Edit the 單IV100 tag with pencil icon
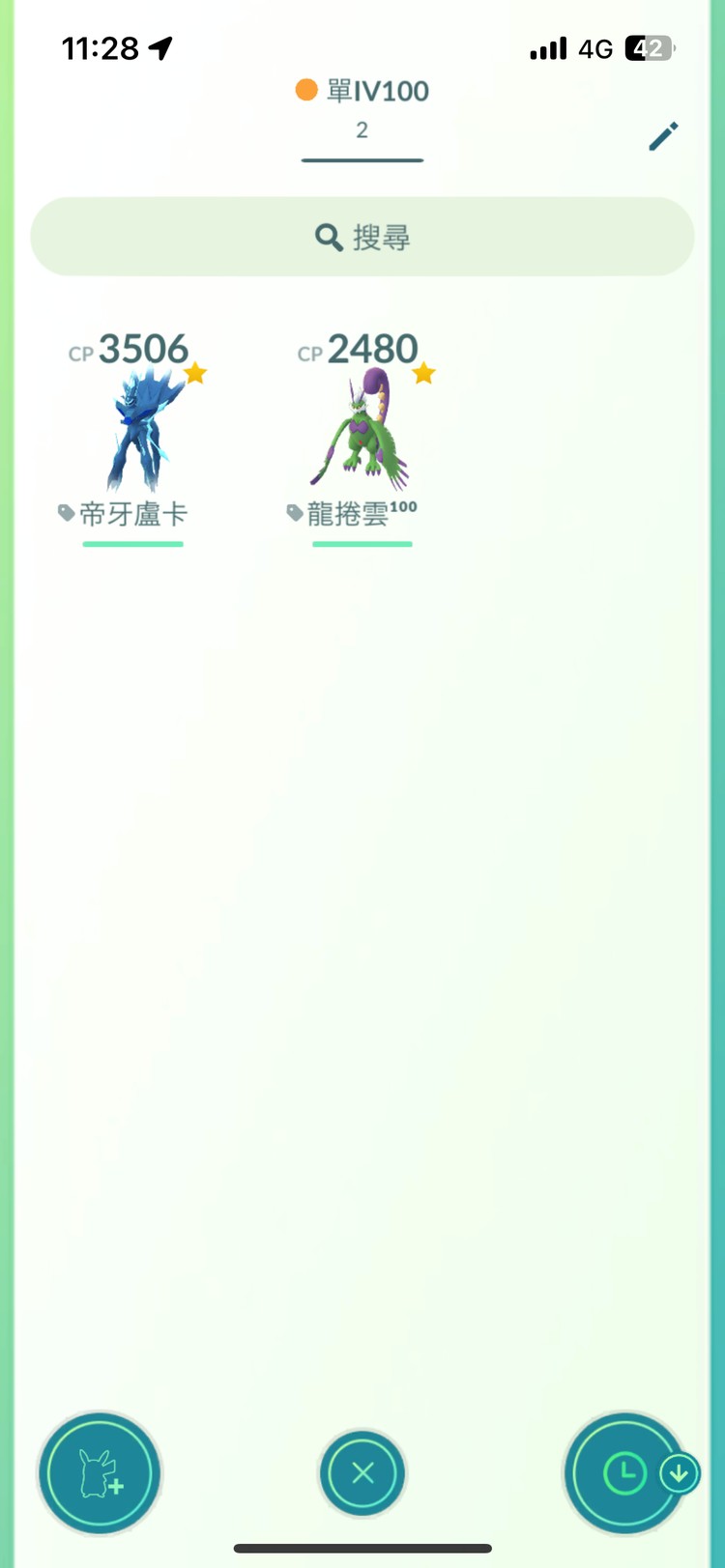 coord(663,136)
